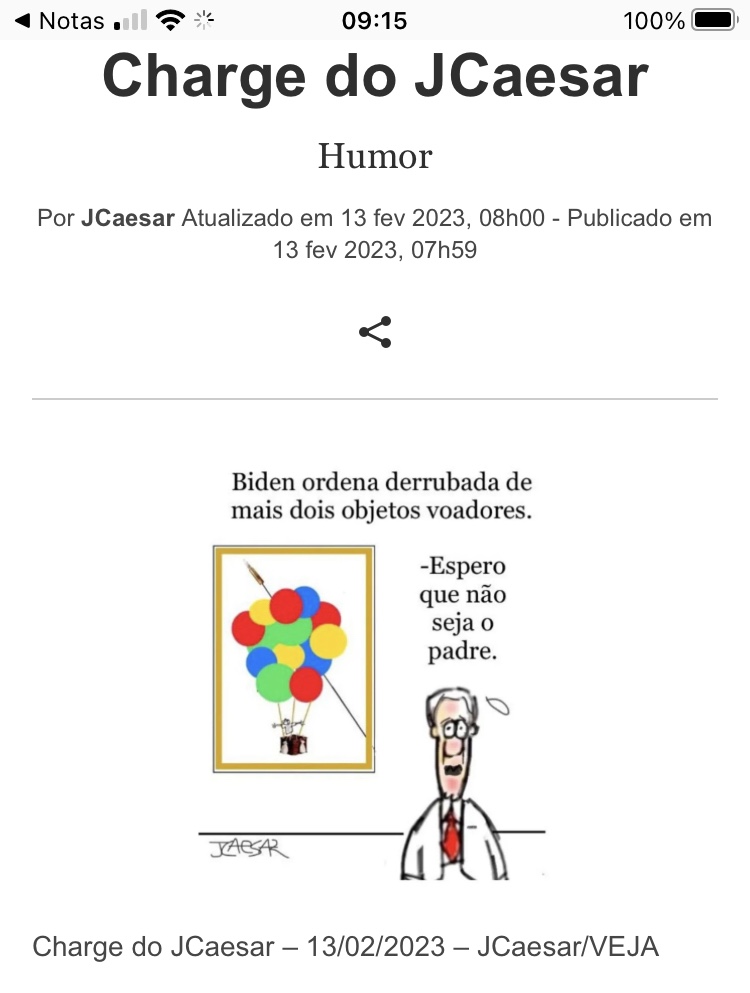750x993 pixels.
Task: Open author JCaesar's profile link
Action: 127,218
